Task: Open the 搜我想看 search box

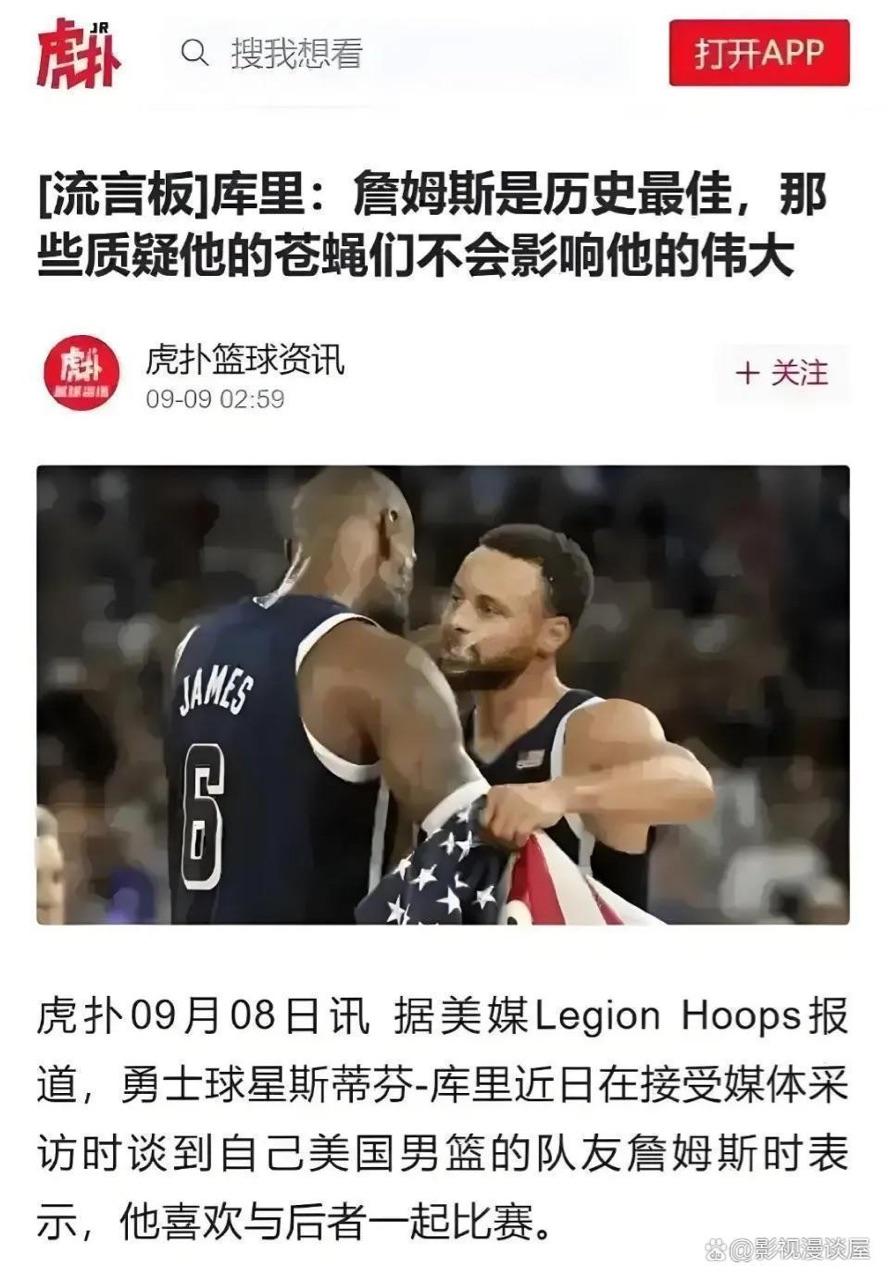Action: pyautogui.click(x=400, y=53)
